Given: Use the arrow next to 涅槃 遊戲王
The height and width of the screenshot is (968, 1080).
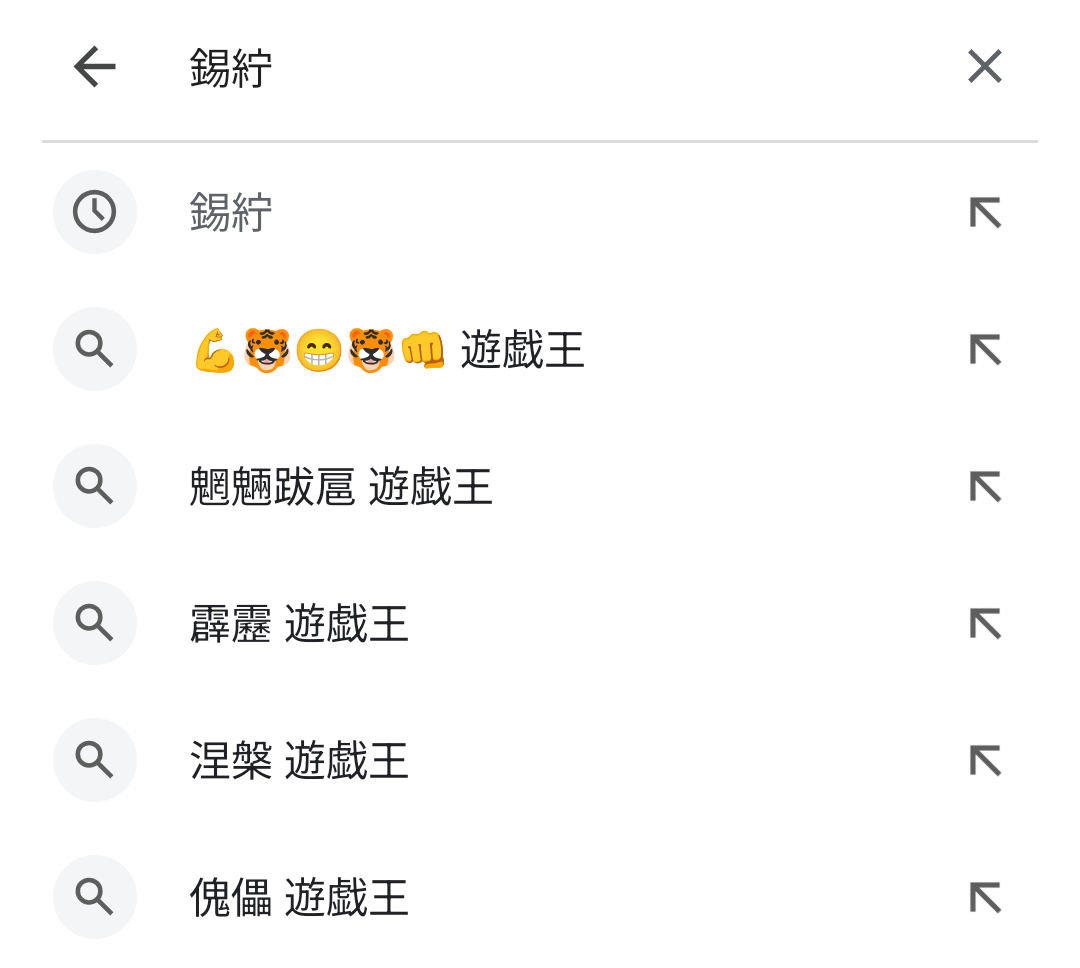Looking at the screenshot, I should (x=984, y=761).
